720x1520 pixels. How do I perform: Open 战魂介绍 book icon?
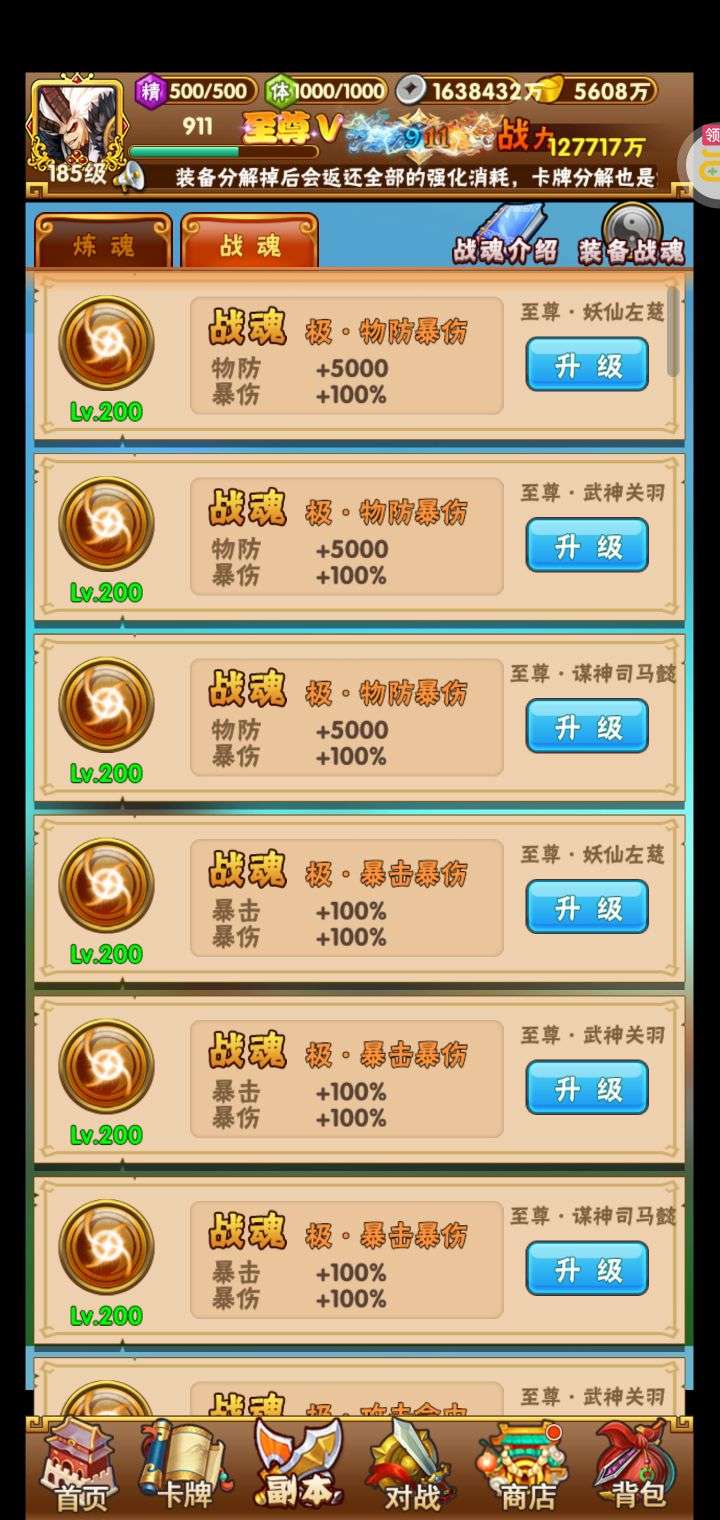pyautogui.click(x=507, y=235)
